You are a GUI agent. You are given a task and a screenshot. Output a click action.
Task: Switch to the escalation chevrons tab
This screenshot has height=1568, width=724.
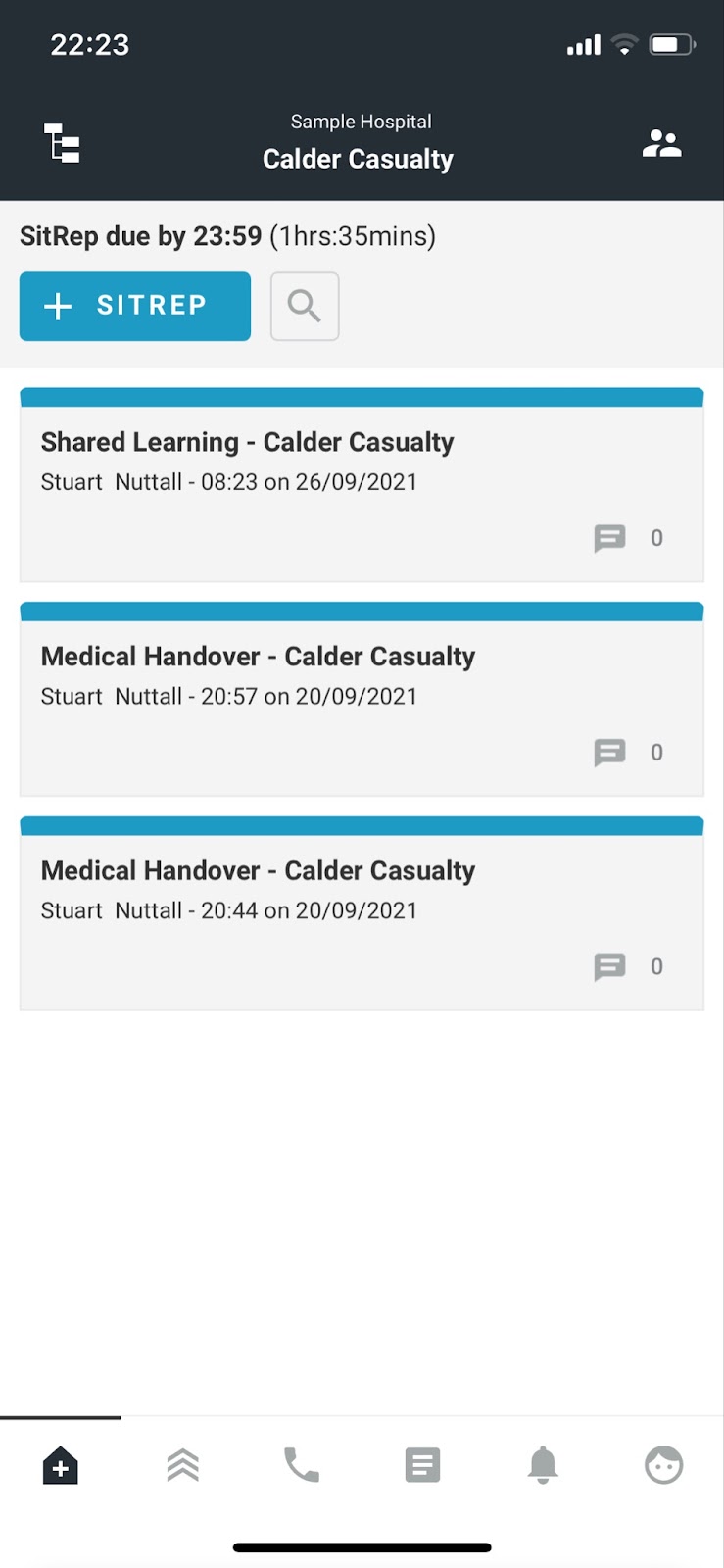182,1466
